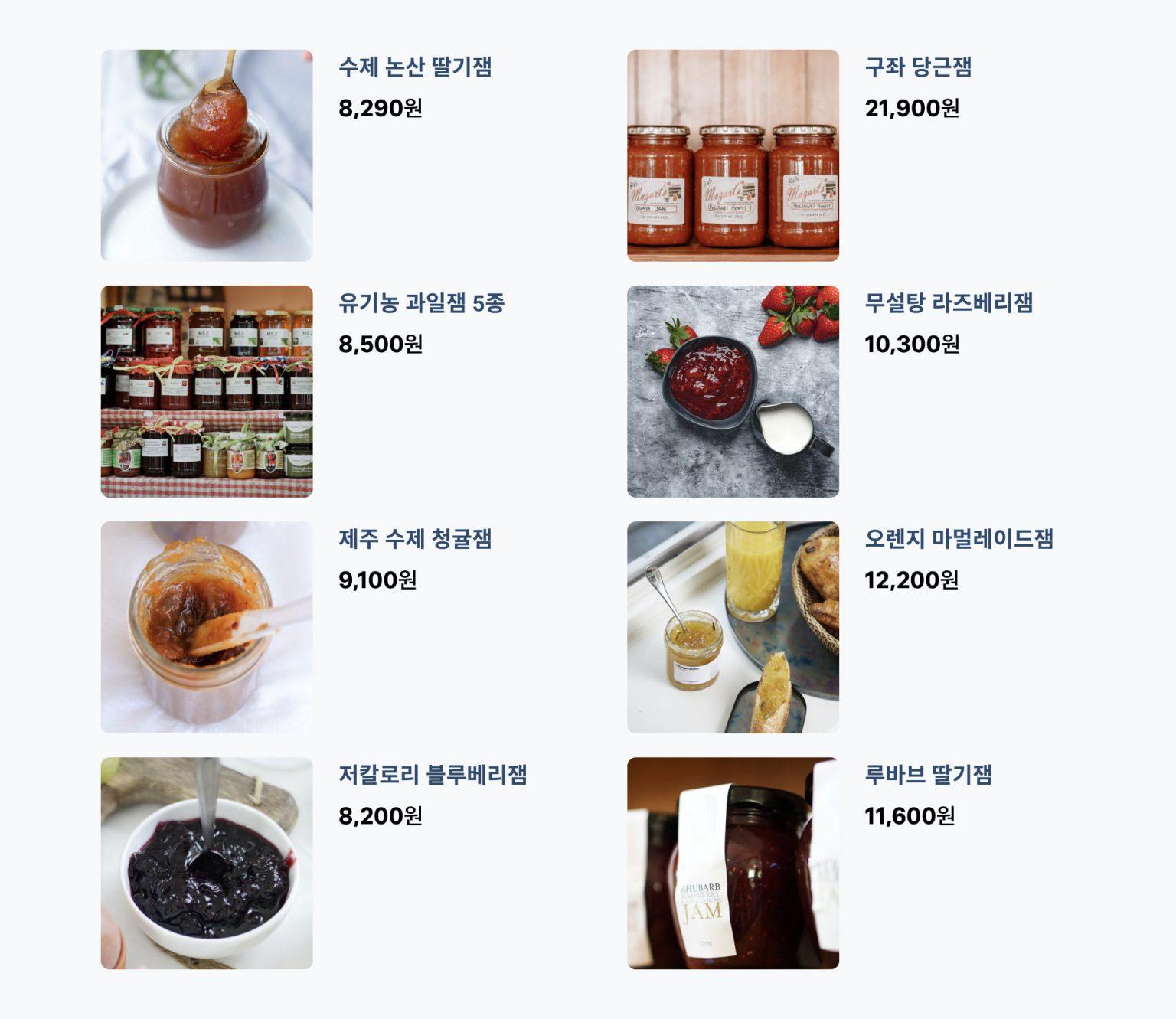
Task: Select the 무설탕 라즈베리잼 product
Action: [x=948, y=303]
